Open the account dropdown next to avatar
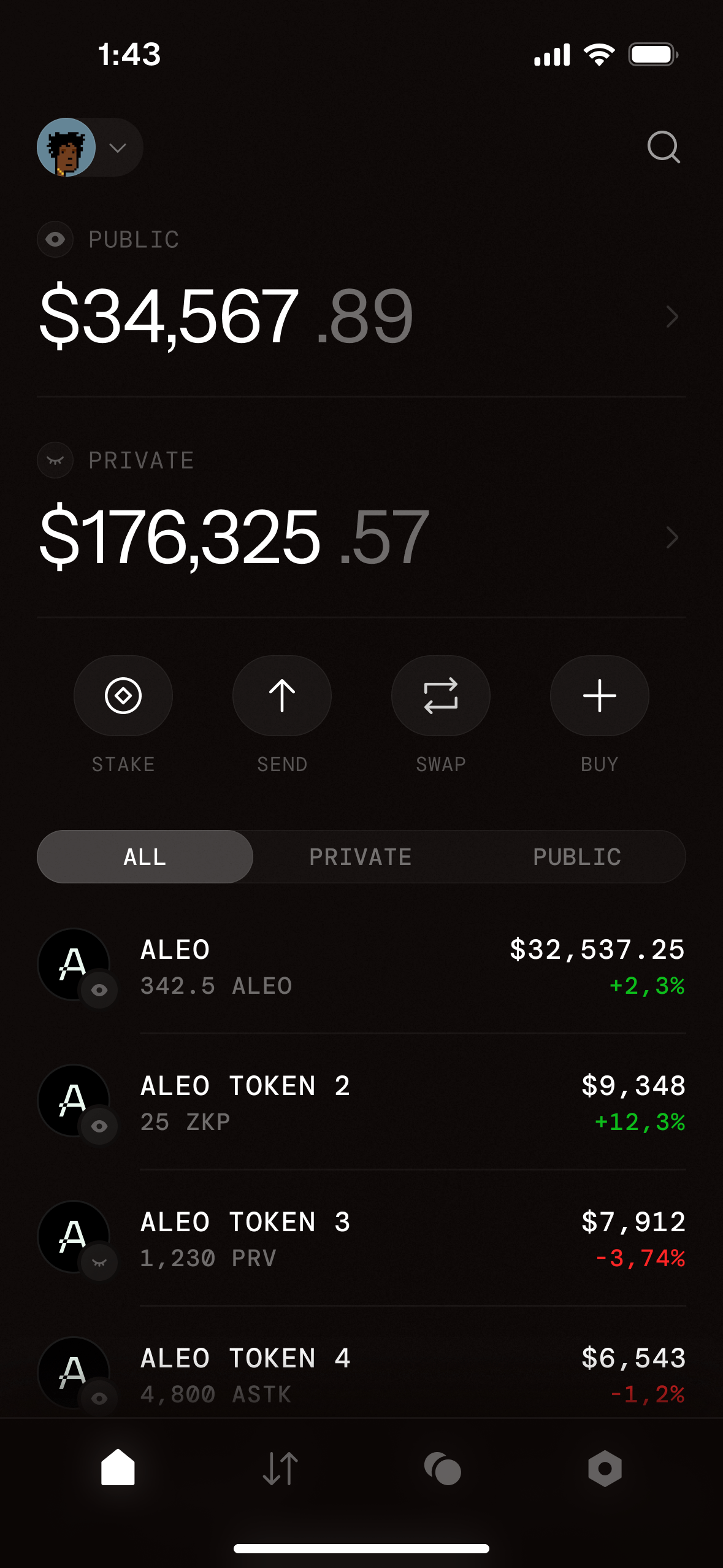Image resolution: width=723 pixels, height=1568 pixels. point(118,147)
